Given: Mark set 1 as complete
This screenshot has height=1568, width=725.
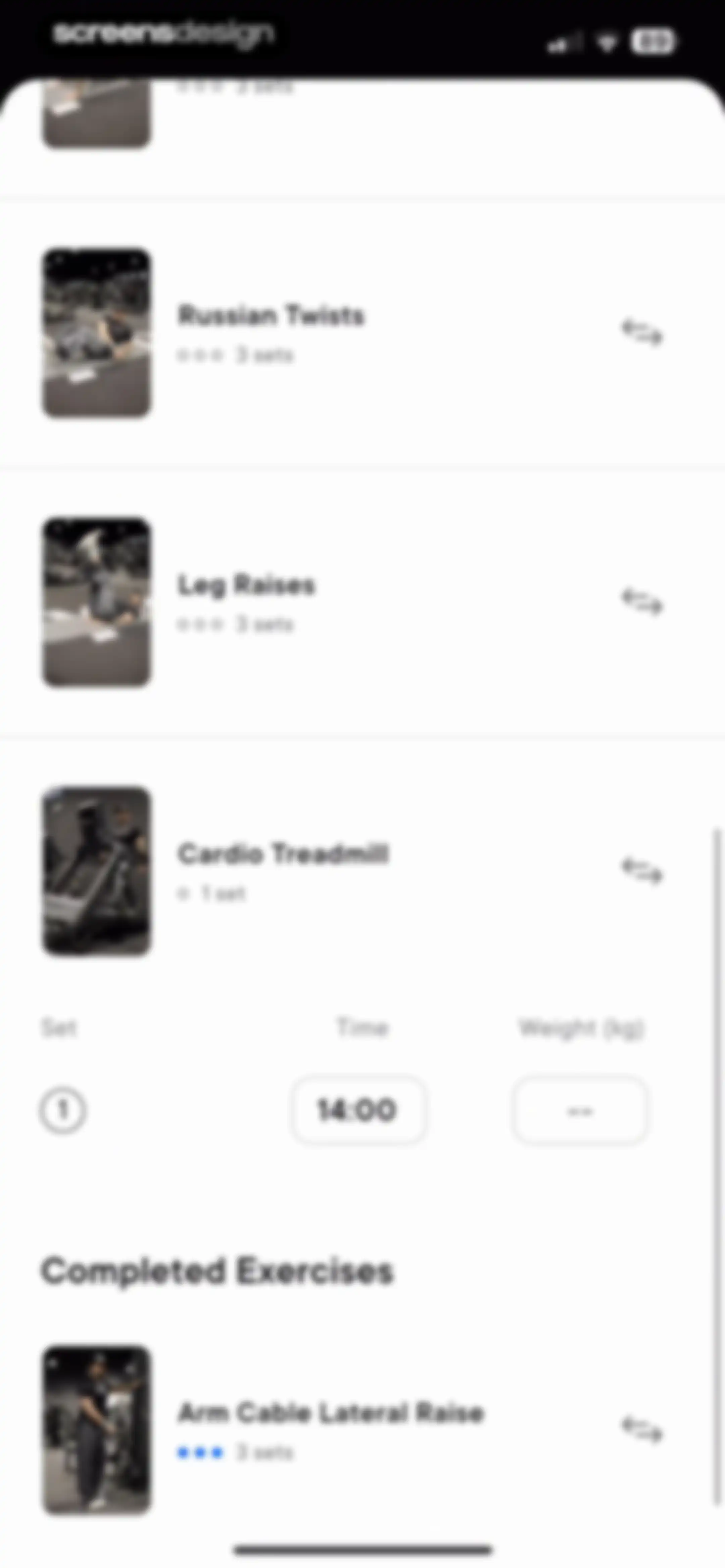Looking at the screenshot, I should coord(63,1110).
